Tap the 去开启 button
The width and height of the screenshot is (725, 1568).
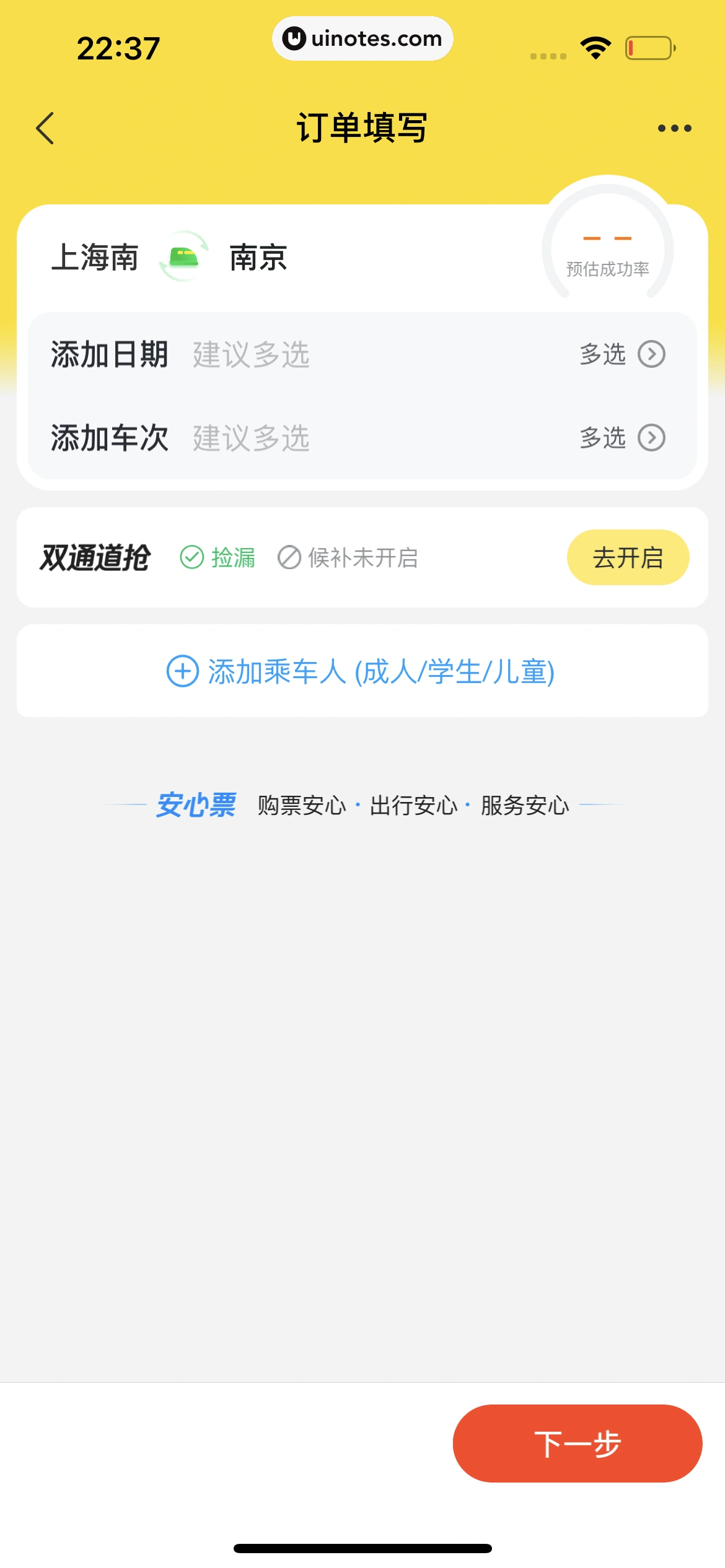[x=627, y=557]
